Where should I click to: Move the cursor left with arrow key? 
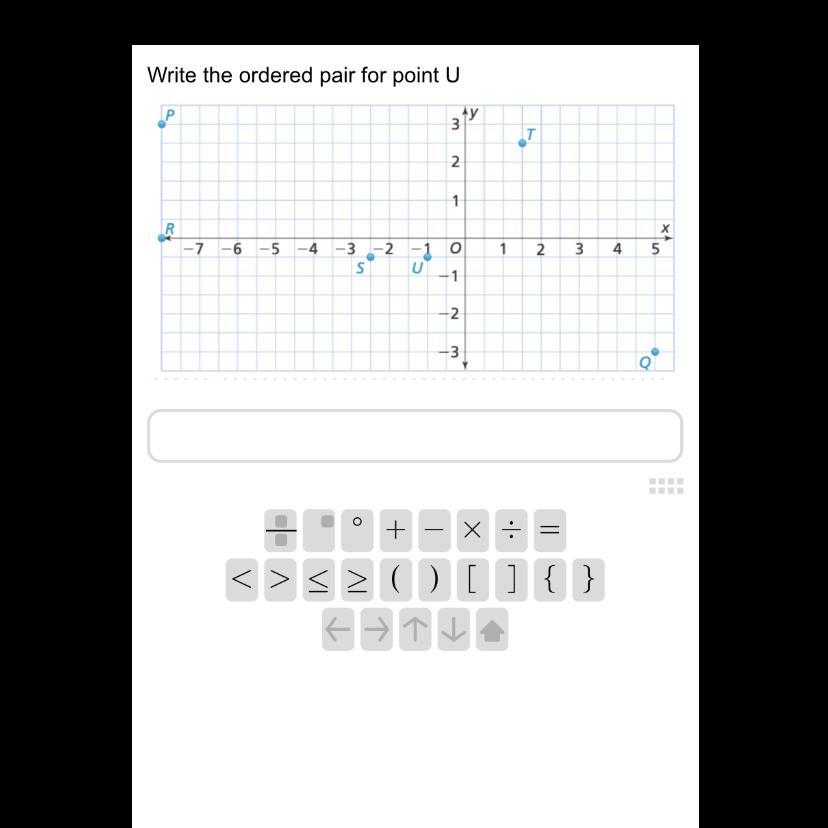(338, 630)
